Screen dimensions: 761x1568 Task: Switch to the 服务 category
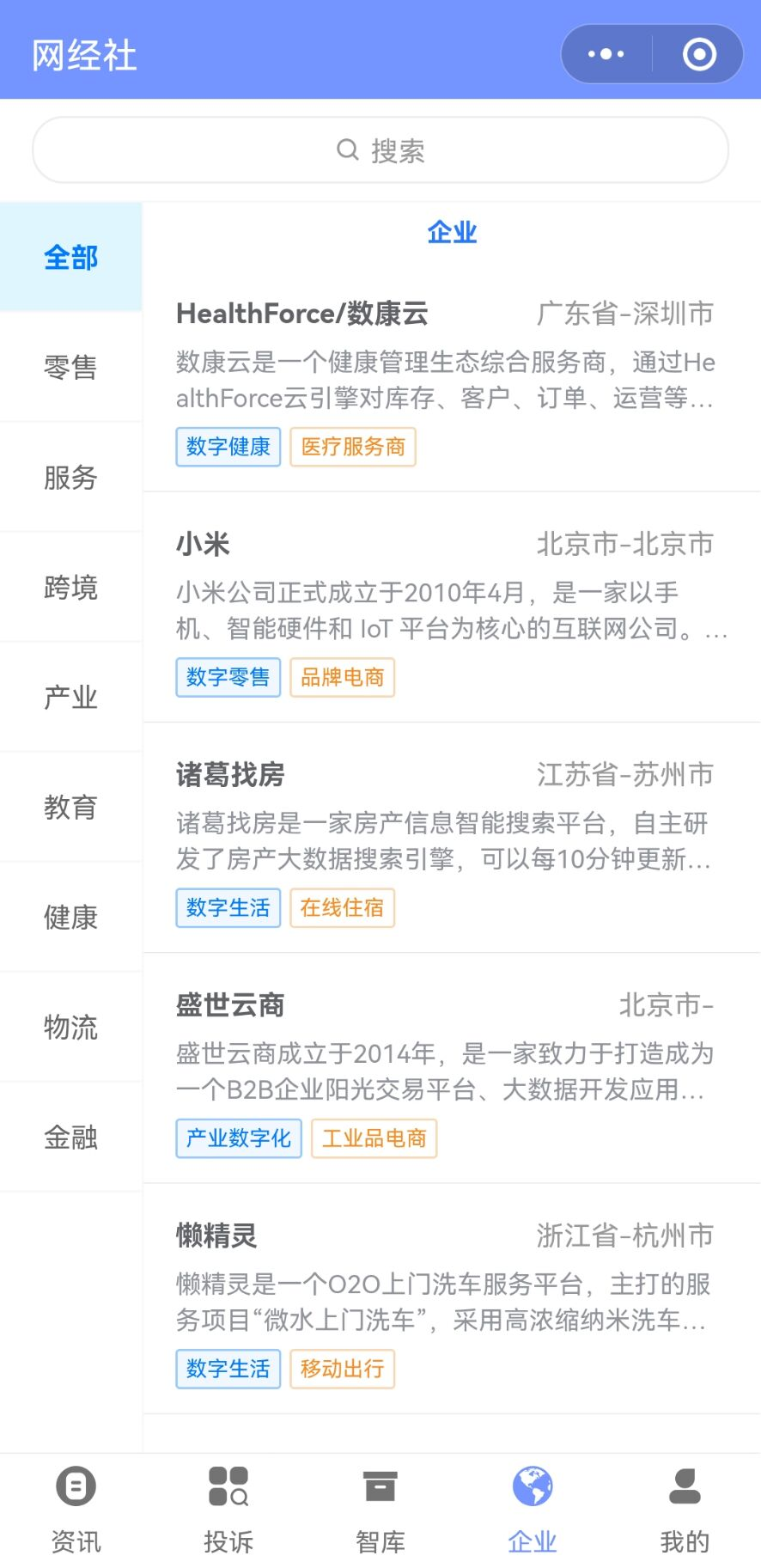tap(70, 477)
